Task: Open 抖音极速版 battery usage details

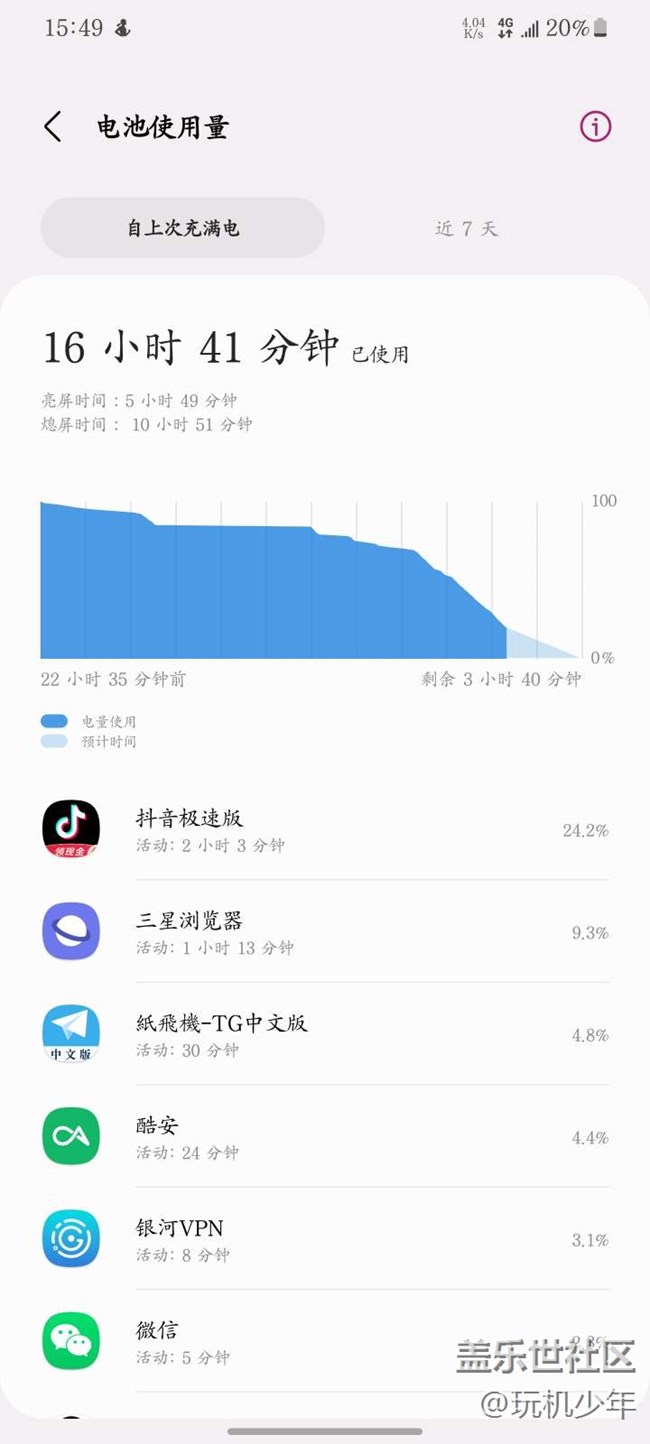Action: [x=325, y=830]
